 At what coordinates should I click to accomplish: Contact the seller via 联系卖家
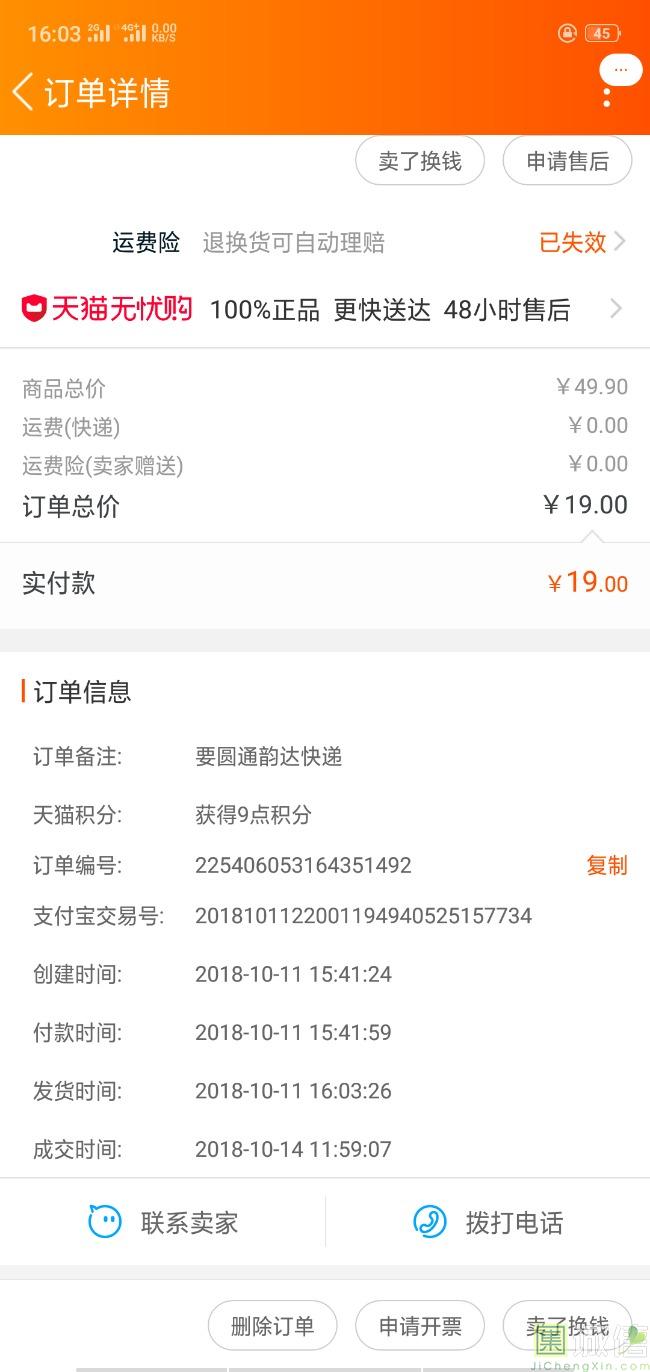[x=164, y=1222]
